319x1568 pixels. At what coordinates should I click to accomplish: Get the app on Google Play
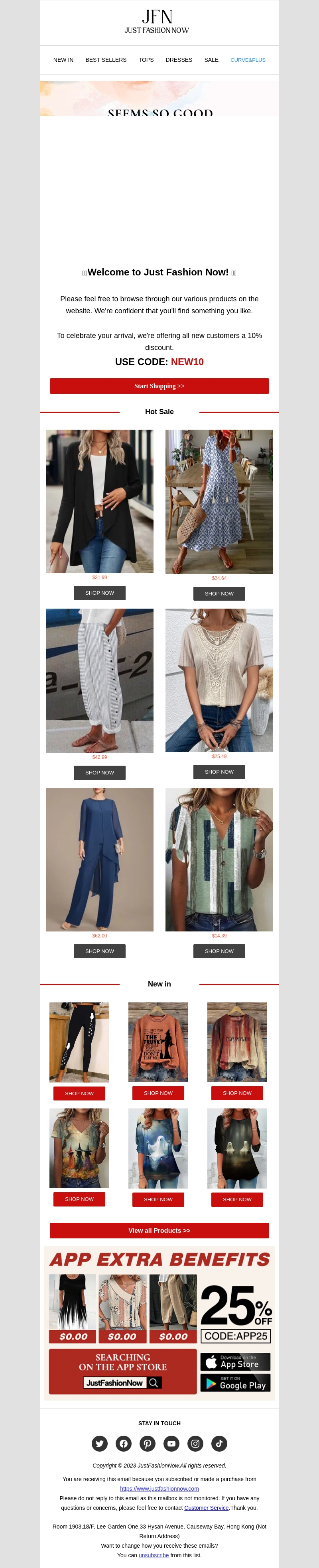tap(235, 1383)
